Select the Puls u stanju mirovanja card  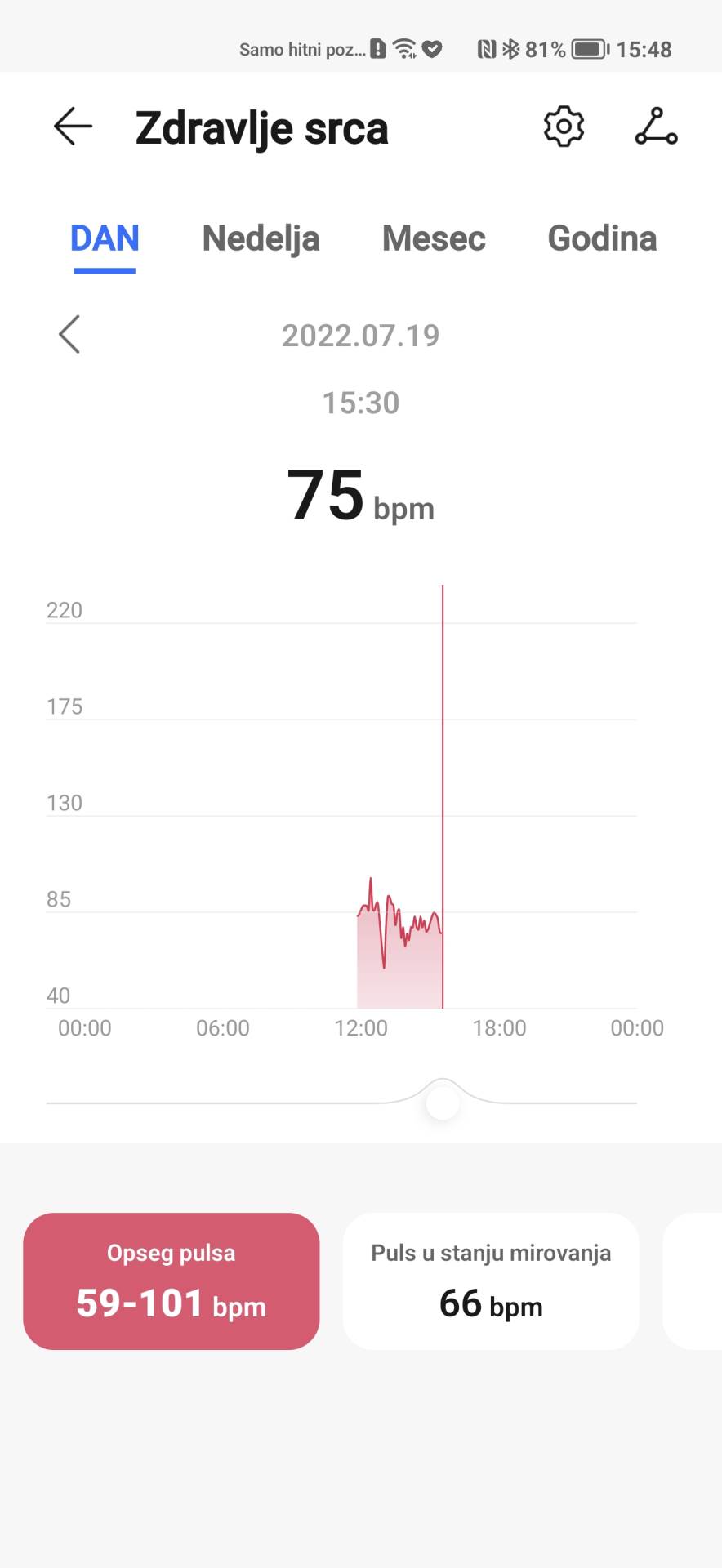pyautogui.click(x=491, y=1281)
